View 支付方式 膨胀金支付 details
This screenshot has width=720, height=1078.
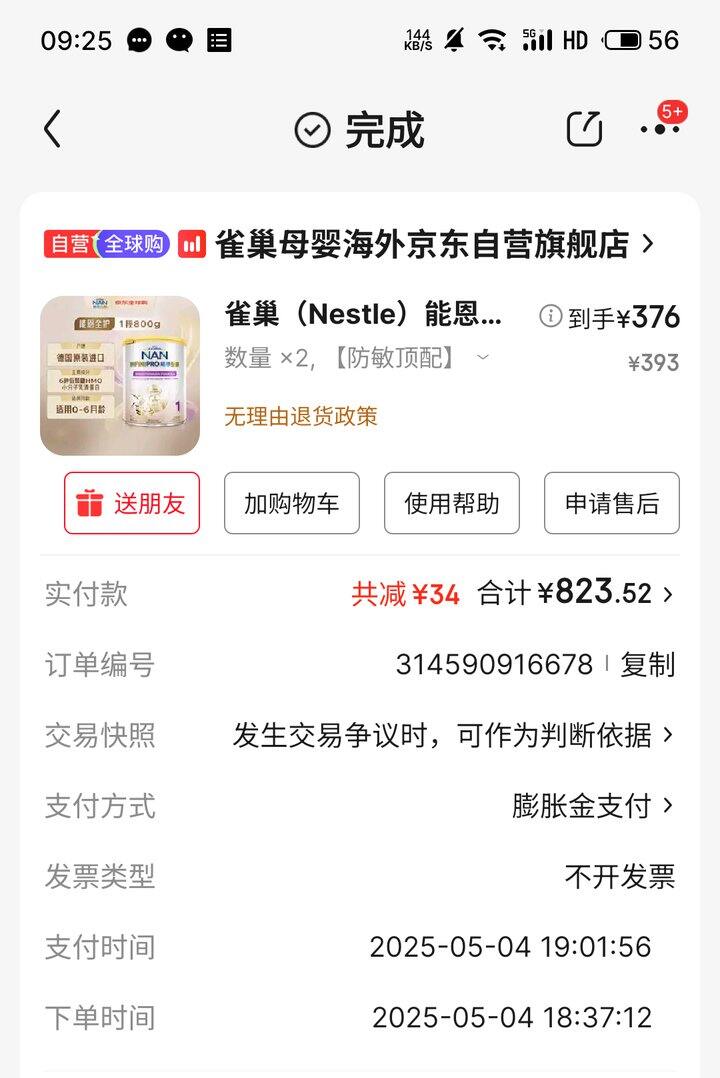point(592,806)
